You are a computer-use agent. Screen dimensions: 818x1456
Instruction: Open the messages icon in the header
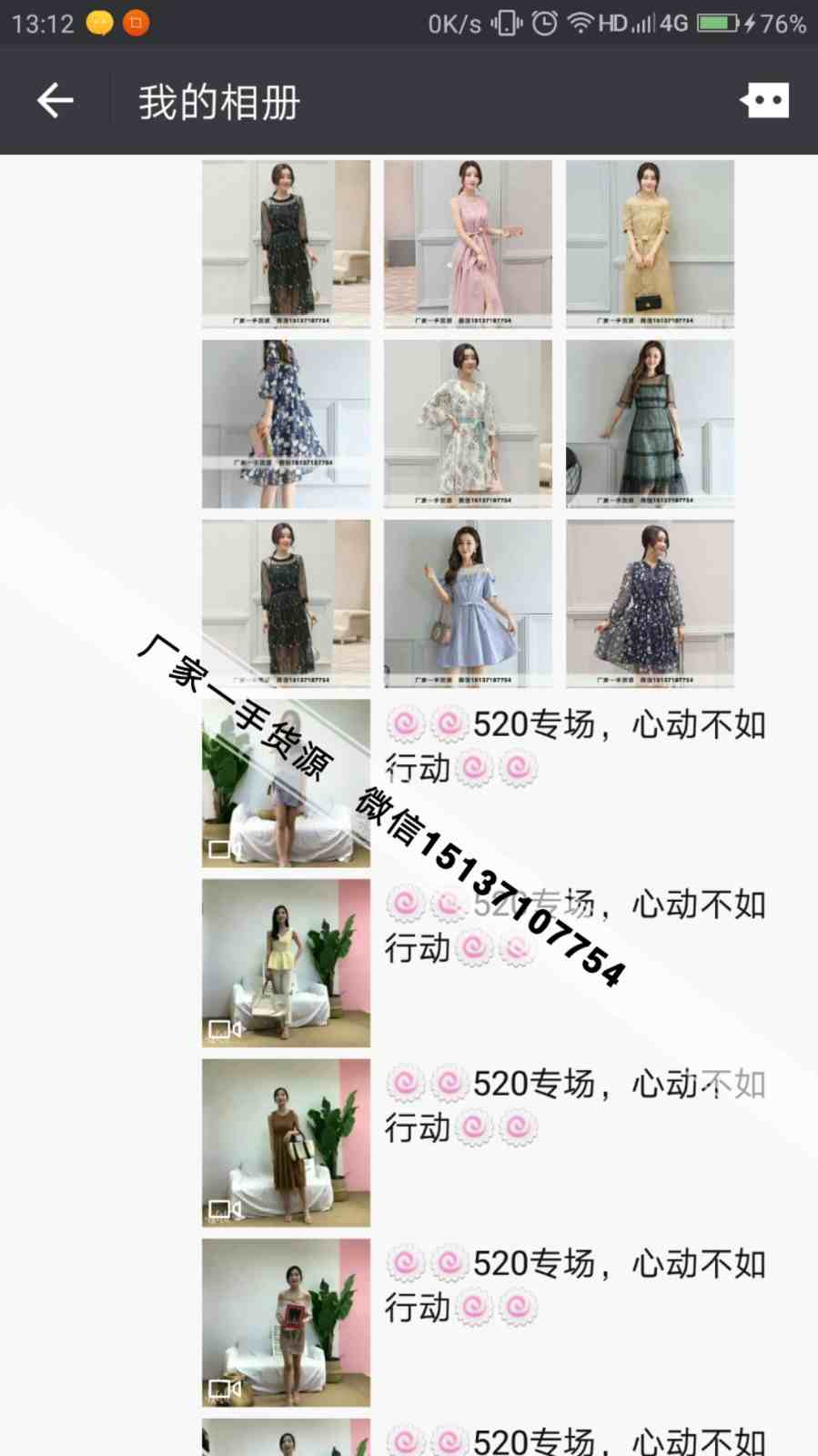point(763,100)
